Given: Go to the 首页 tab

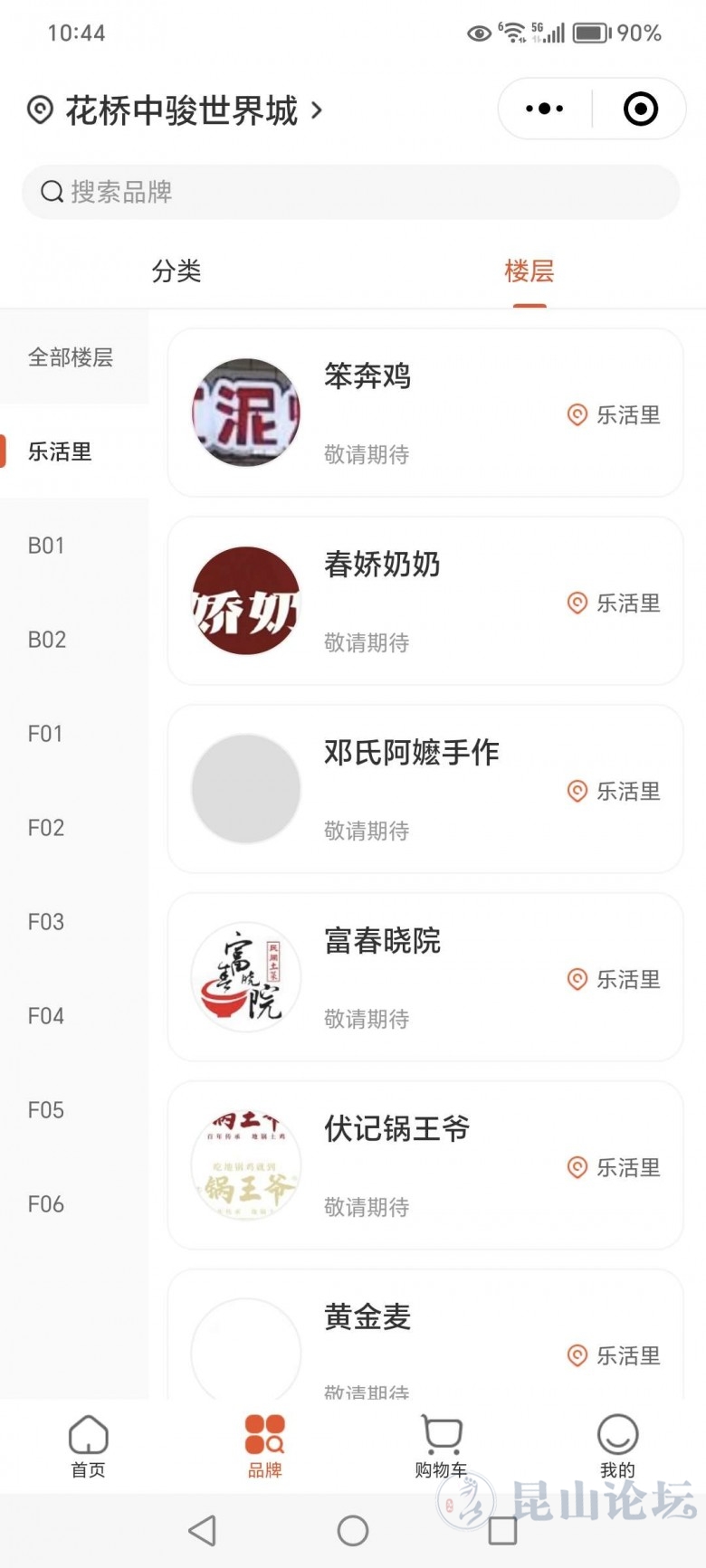Looking at the screenshot, I should tap(89, 1446).
